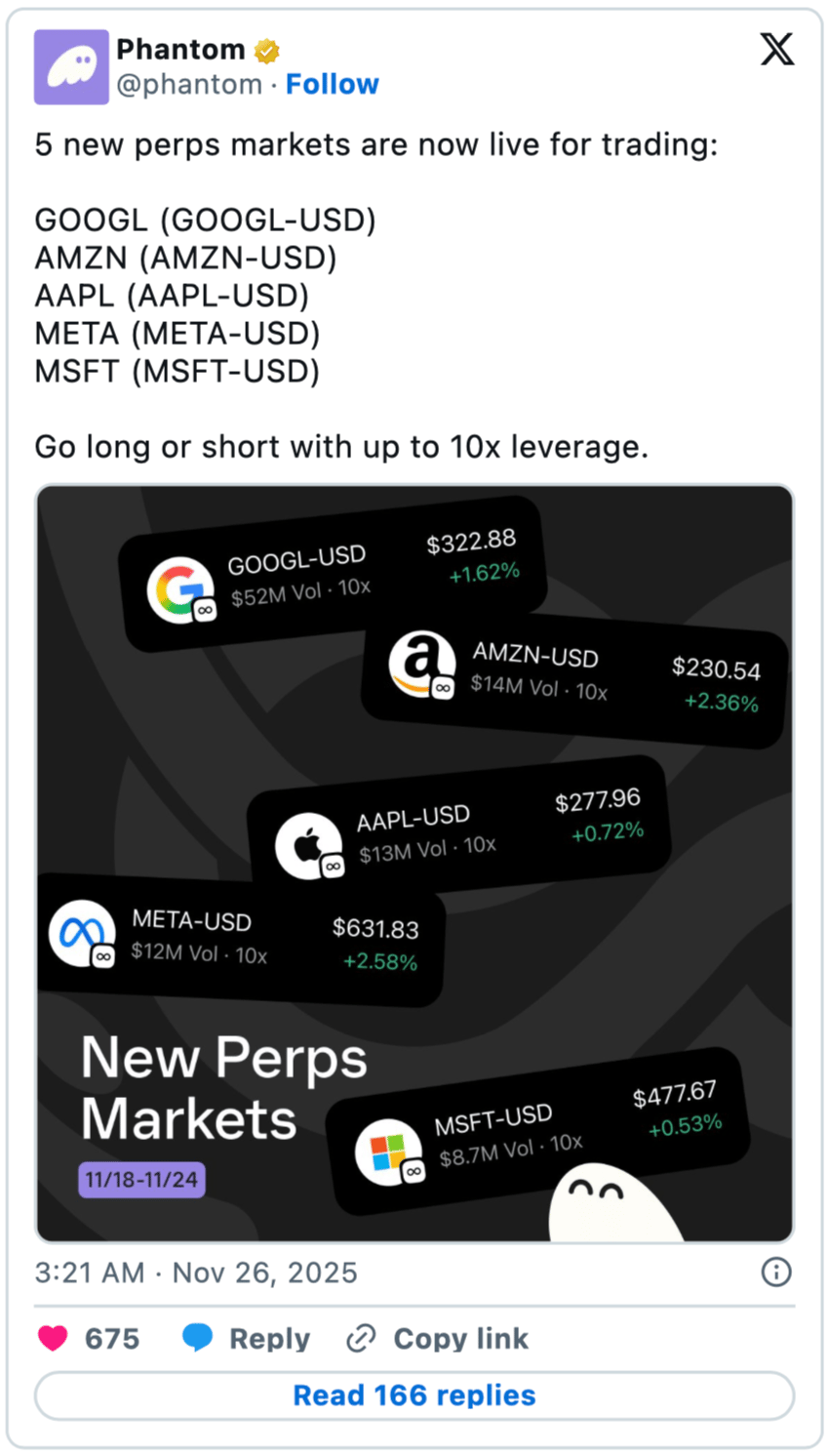Follow the Phantom account
Image resolution: width=829 pixels, height=1456 pixels.
click(332, 85)
